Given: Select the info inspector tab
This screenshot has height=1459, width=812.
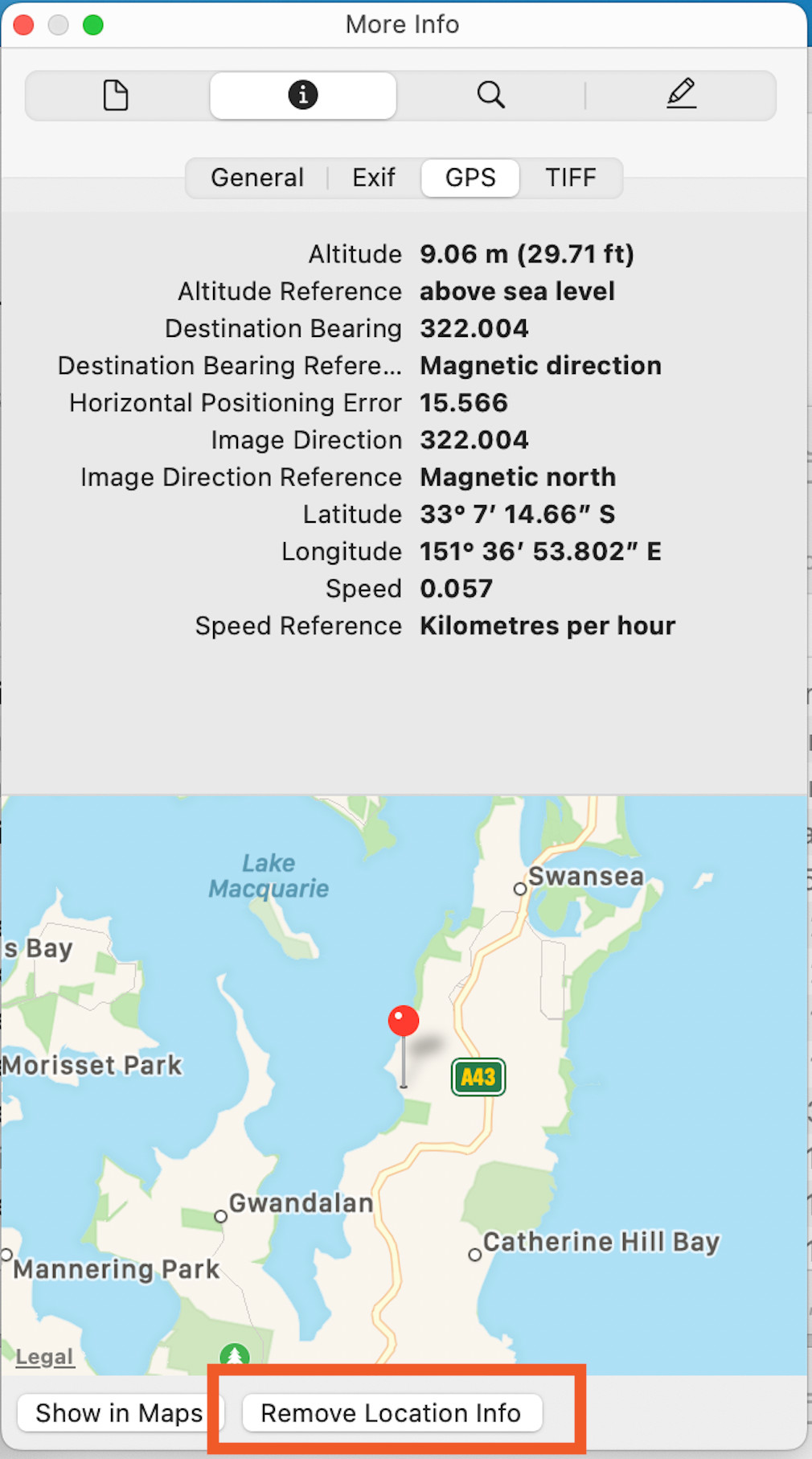Looking at the screenshot, I should 302,96.
